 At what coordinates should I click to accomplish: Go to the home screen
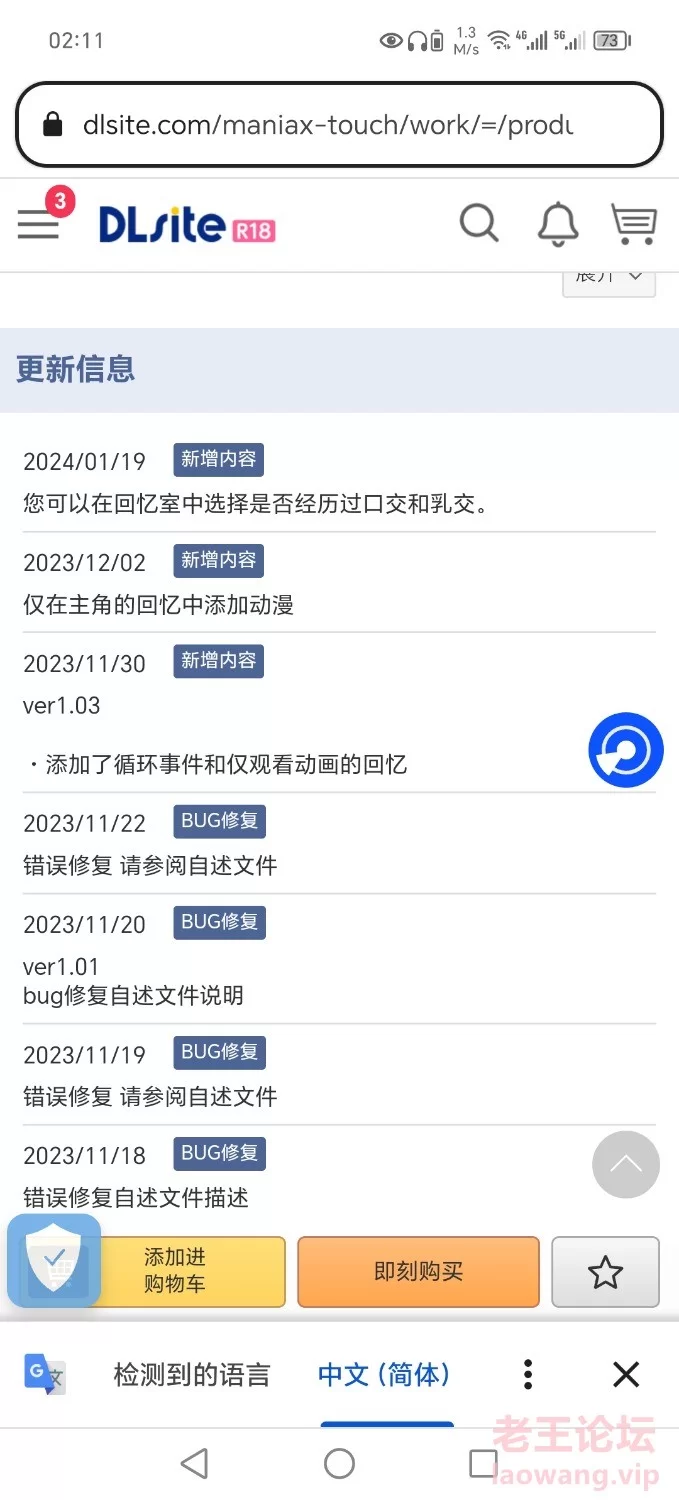click(339, 1464)
